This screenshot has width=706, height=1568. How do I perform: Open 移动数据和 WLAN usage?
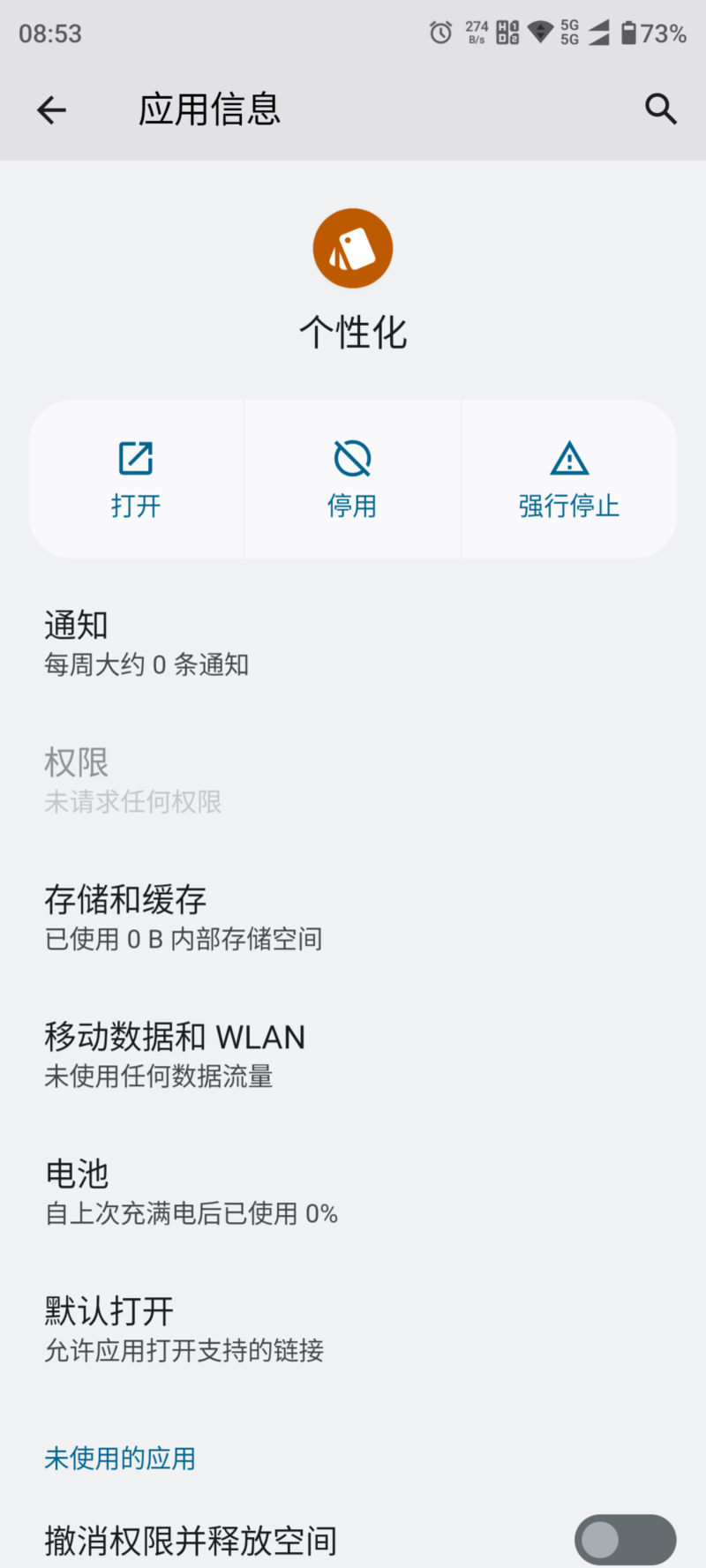click(353, 1054)
